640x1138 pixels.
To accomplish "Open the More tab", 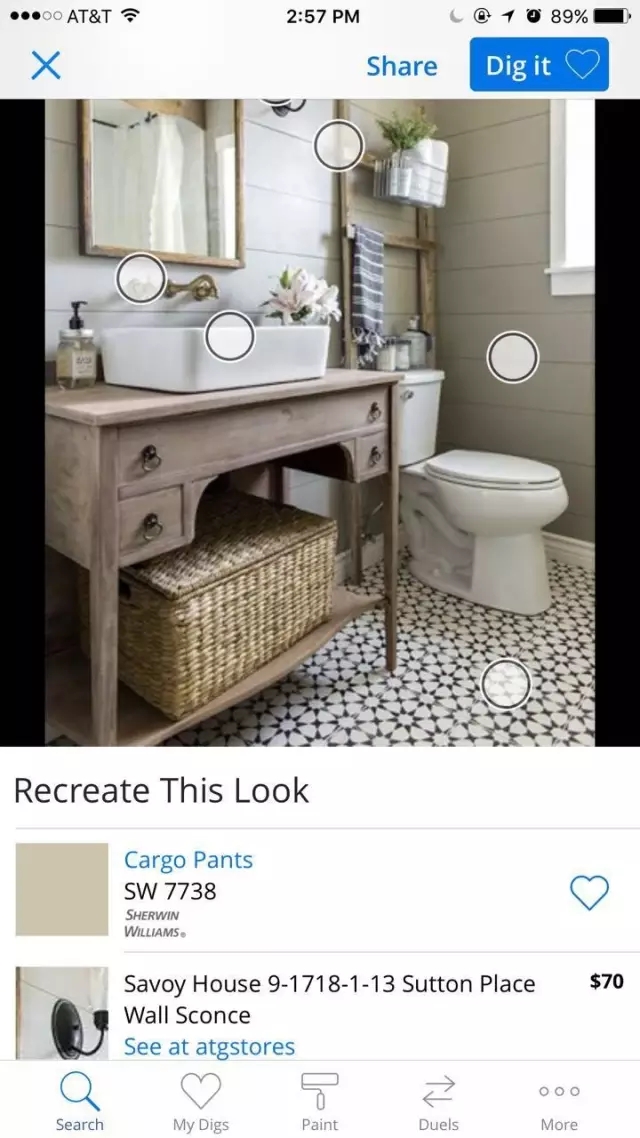I will click(559, 1100).
